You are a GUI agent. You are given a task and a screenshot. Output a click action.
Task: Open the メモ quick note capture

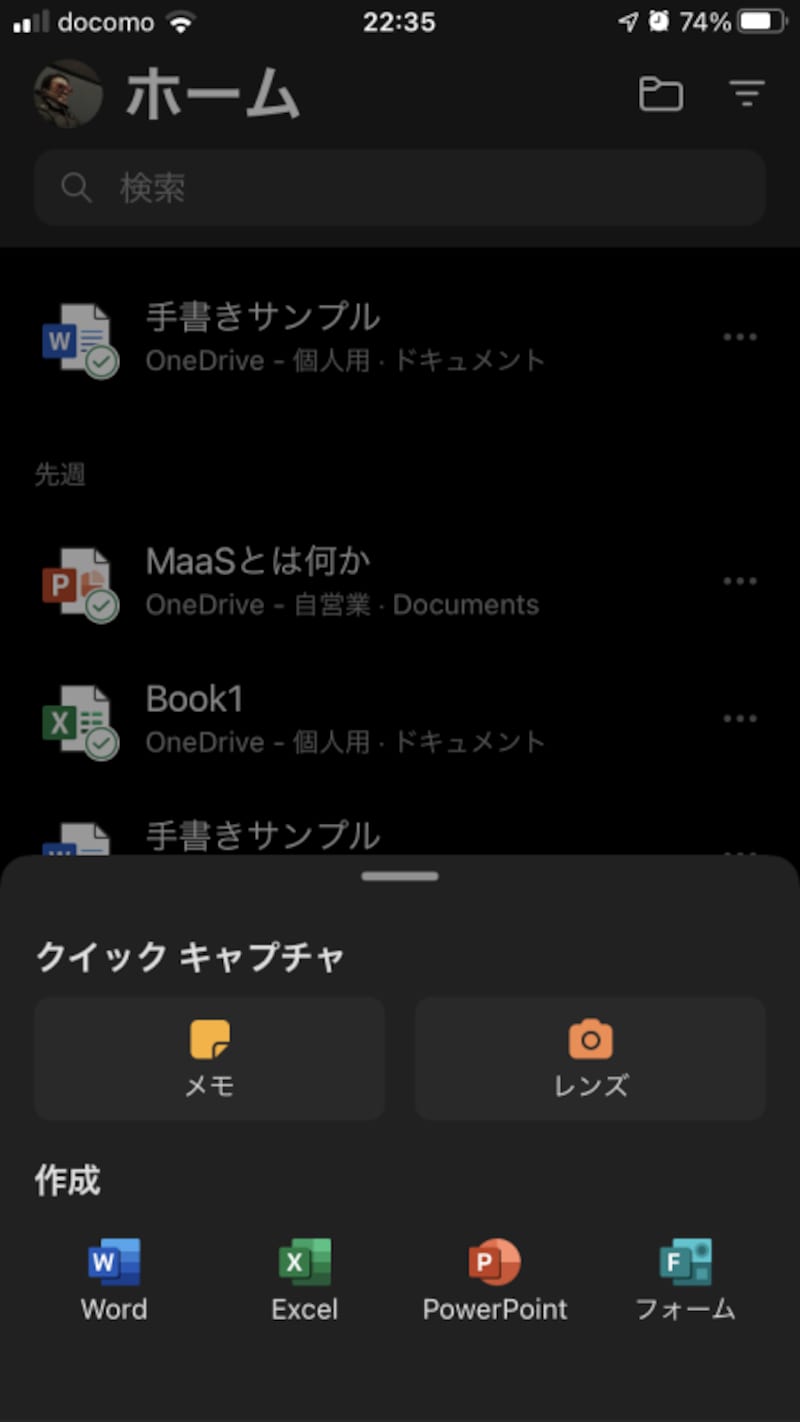click(x=208, y=1057)
